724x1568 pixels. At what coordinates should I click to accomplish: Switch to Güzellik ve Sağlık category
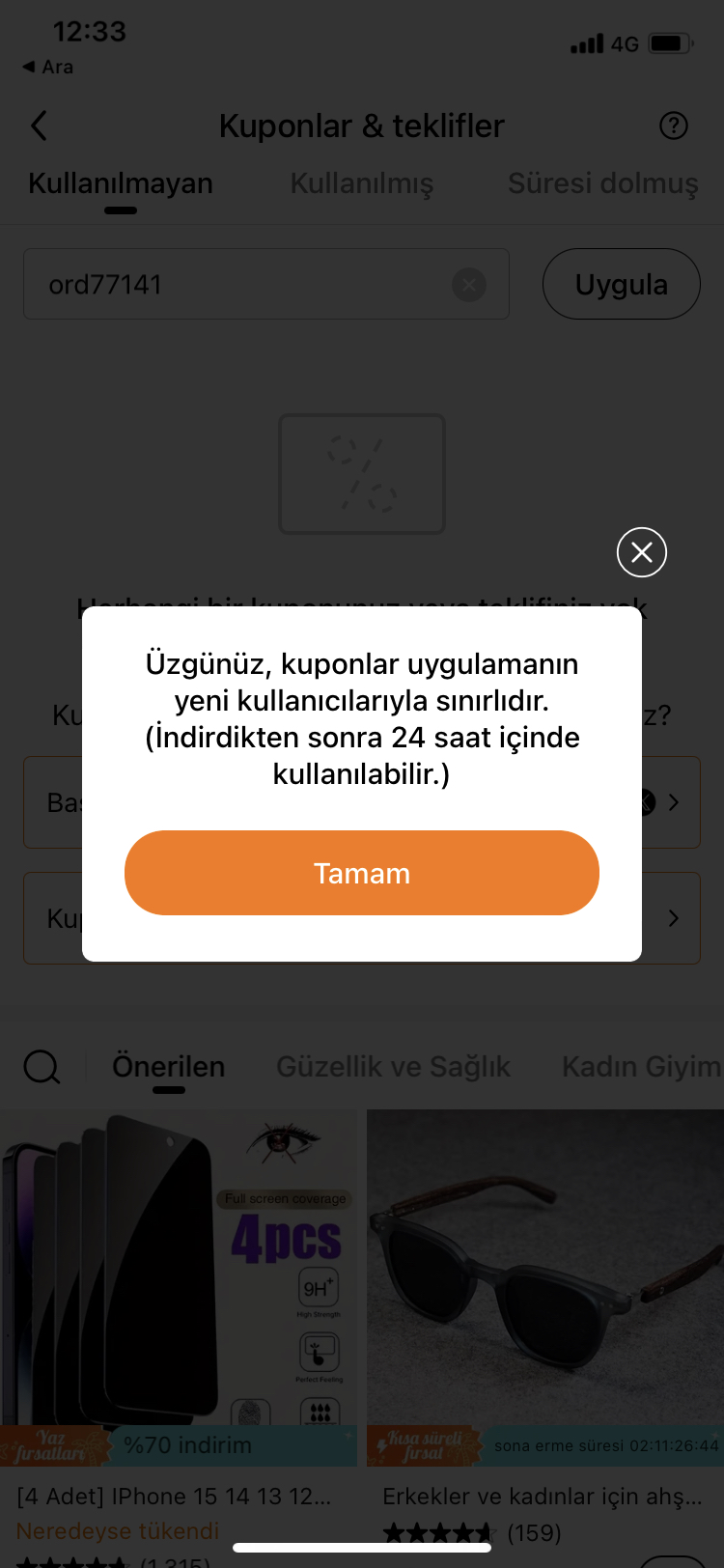[x=394, y=1067]
